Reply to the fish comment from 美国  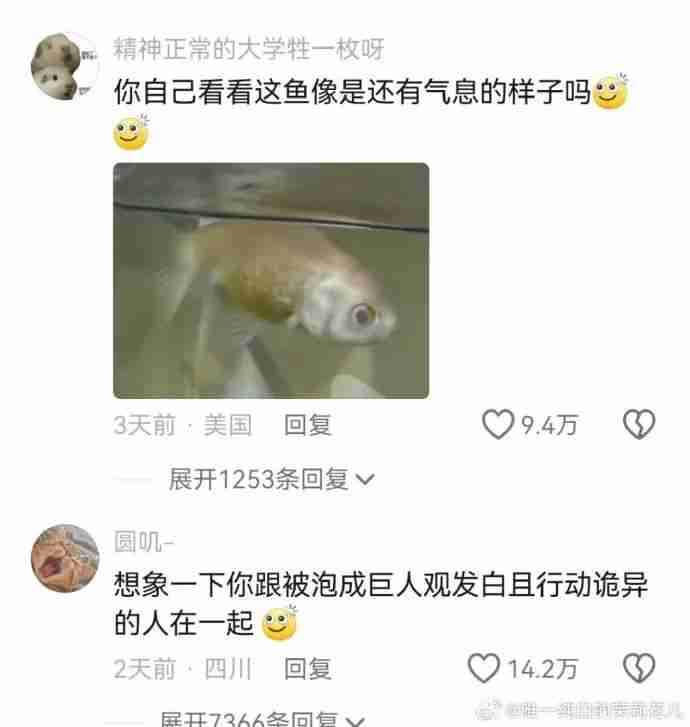tap(307, 426)
